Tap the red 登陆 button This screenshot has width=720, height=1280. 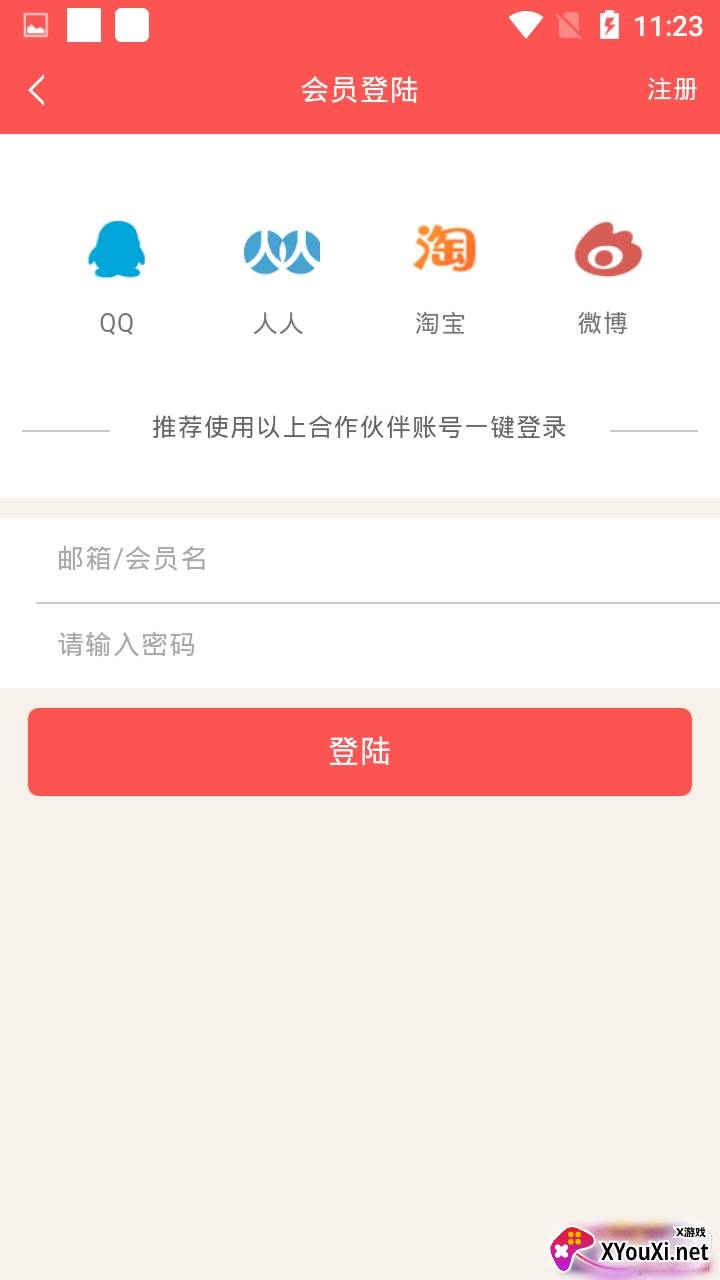click(360, 752)
